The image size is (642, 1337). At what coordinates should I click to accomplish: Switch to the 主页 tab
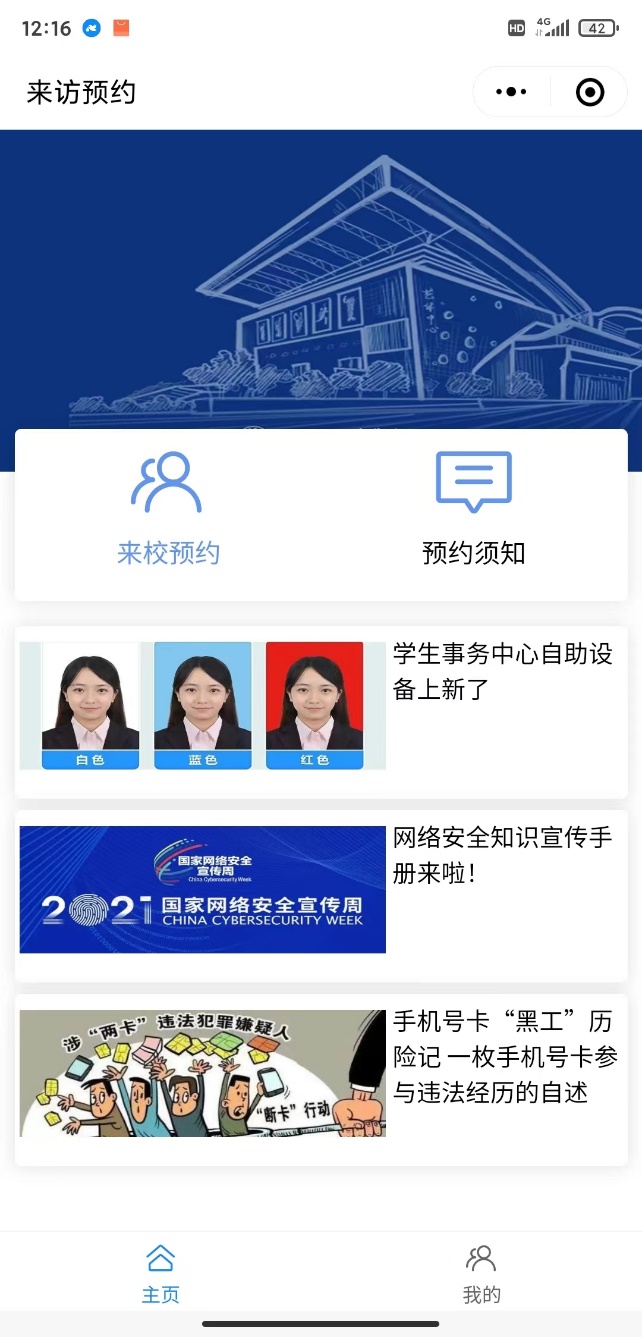tap(160, 1274)
